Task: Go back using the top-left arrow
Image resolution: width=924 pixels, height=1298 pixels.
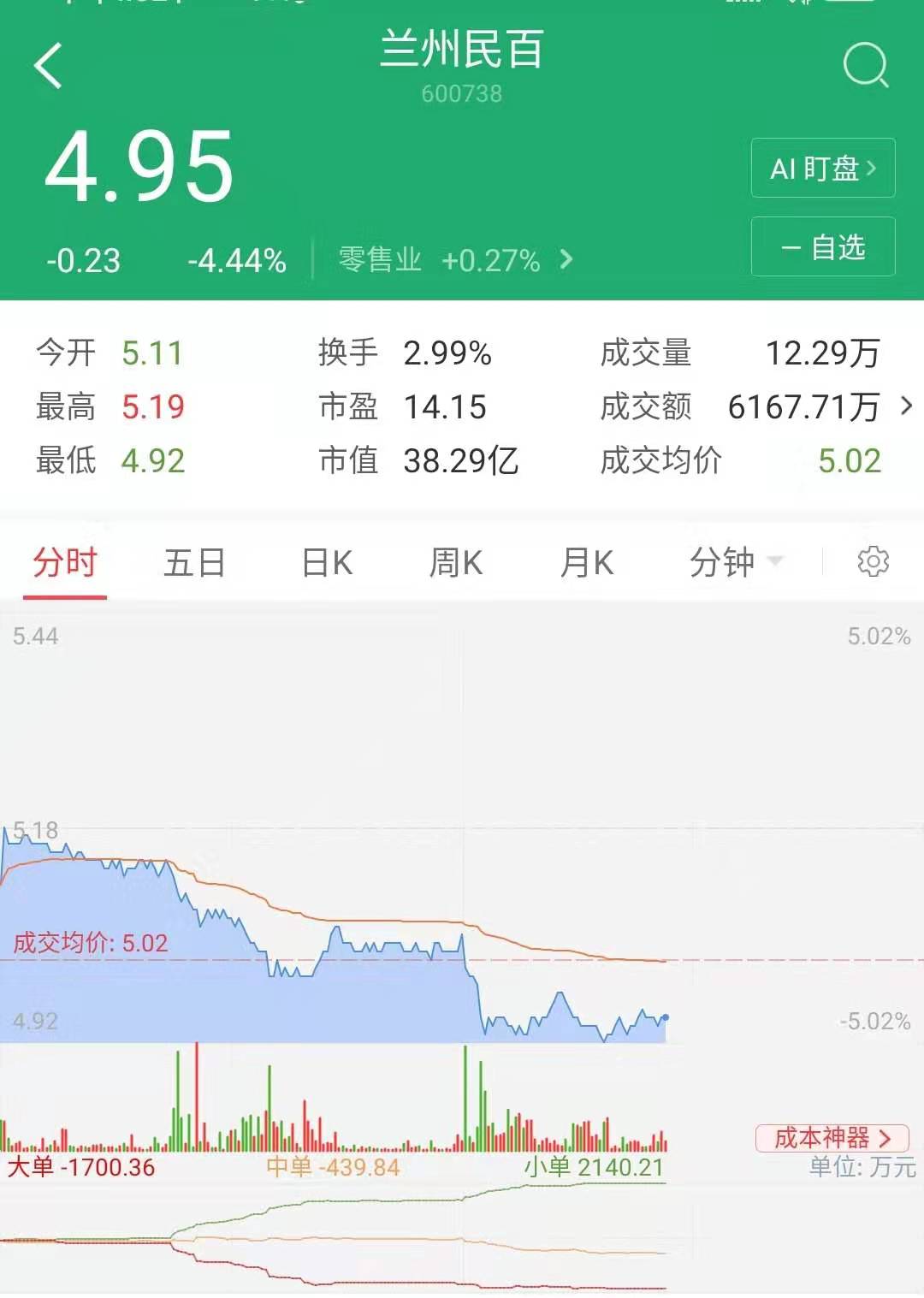Action: pos(49,66)
